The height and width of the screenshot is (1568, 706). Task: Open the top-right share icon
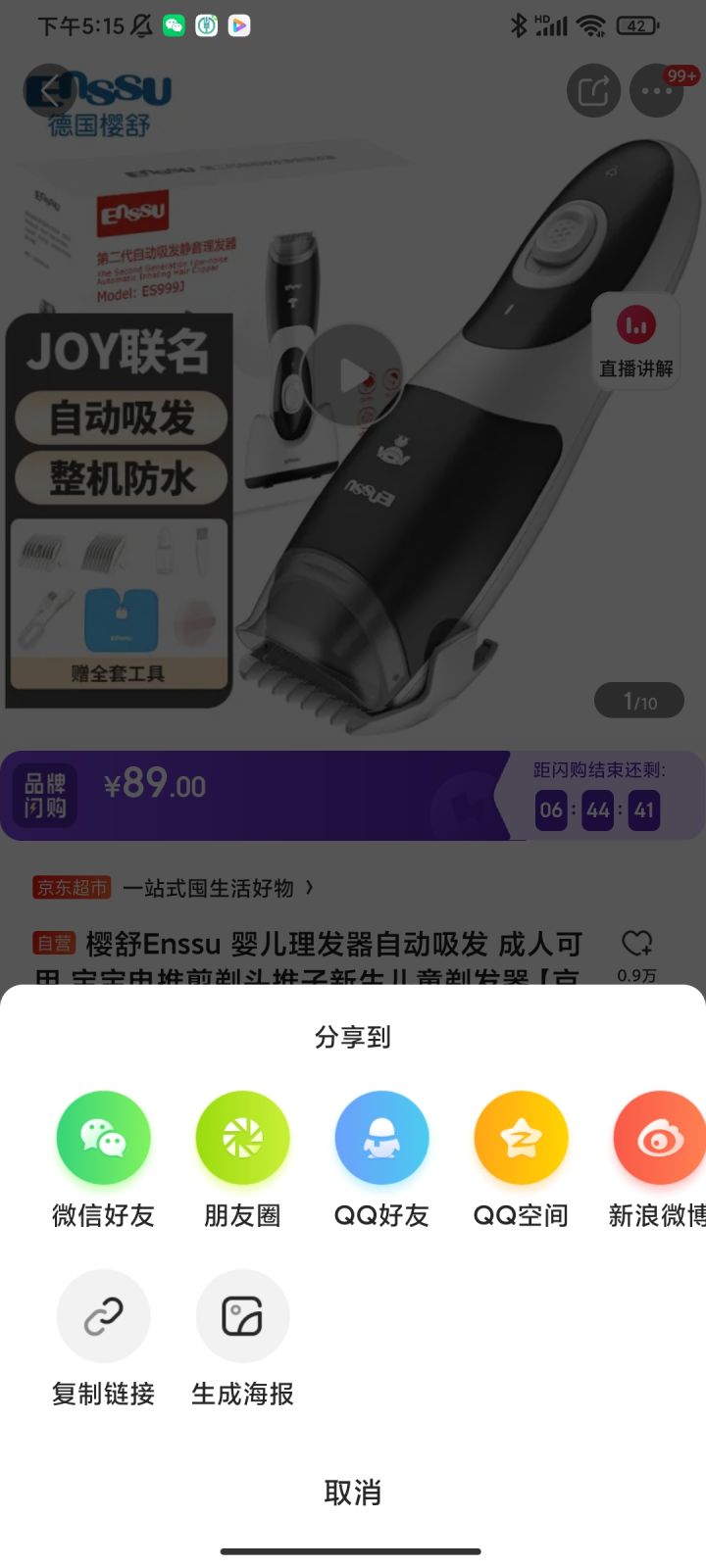click(x=592, y=91)
